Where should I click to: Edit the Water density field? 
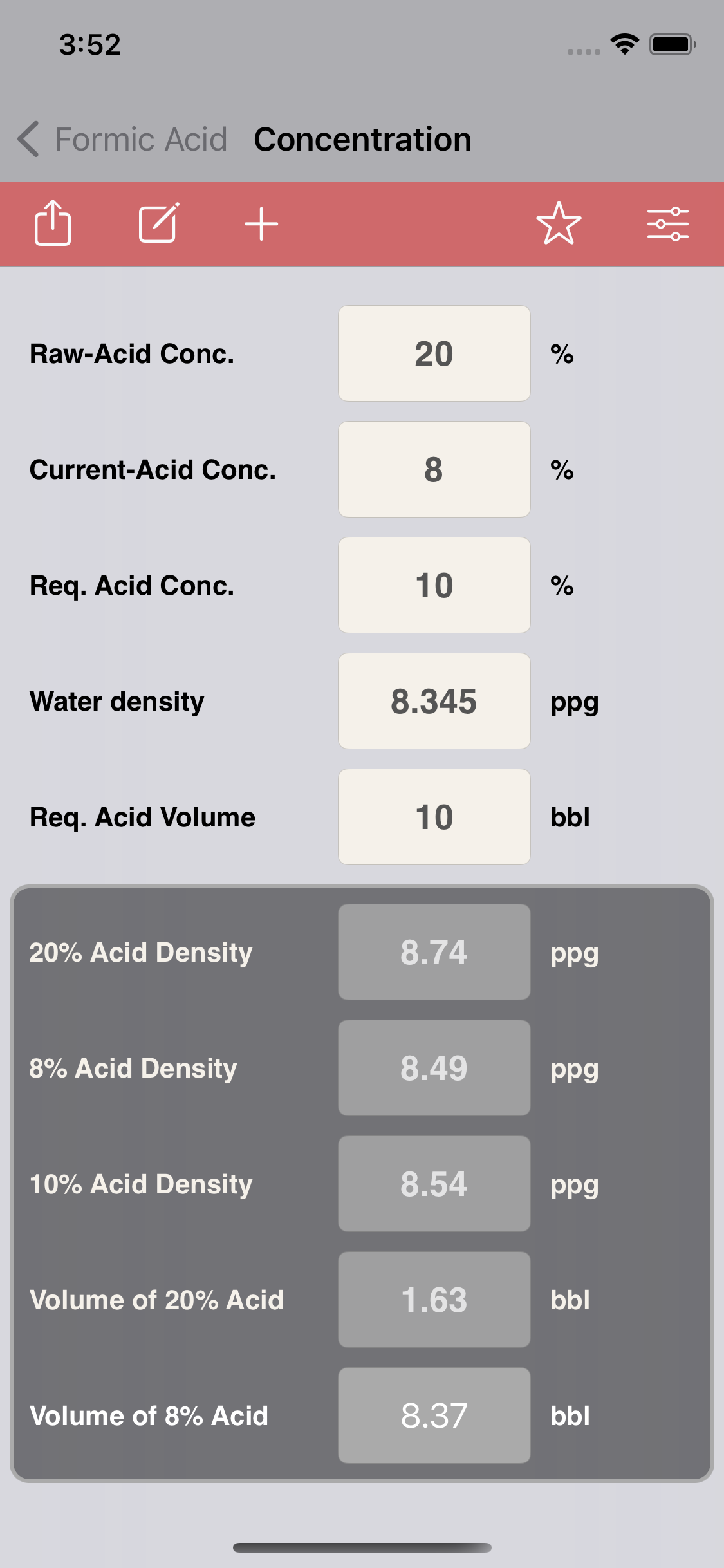tap(434, 701)
